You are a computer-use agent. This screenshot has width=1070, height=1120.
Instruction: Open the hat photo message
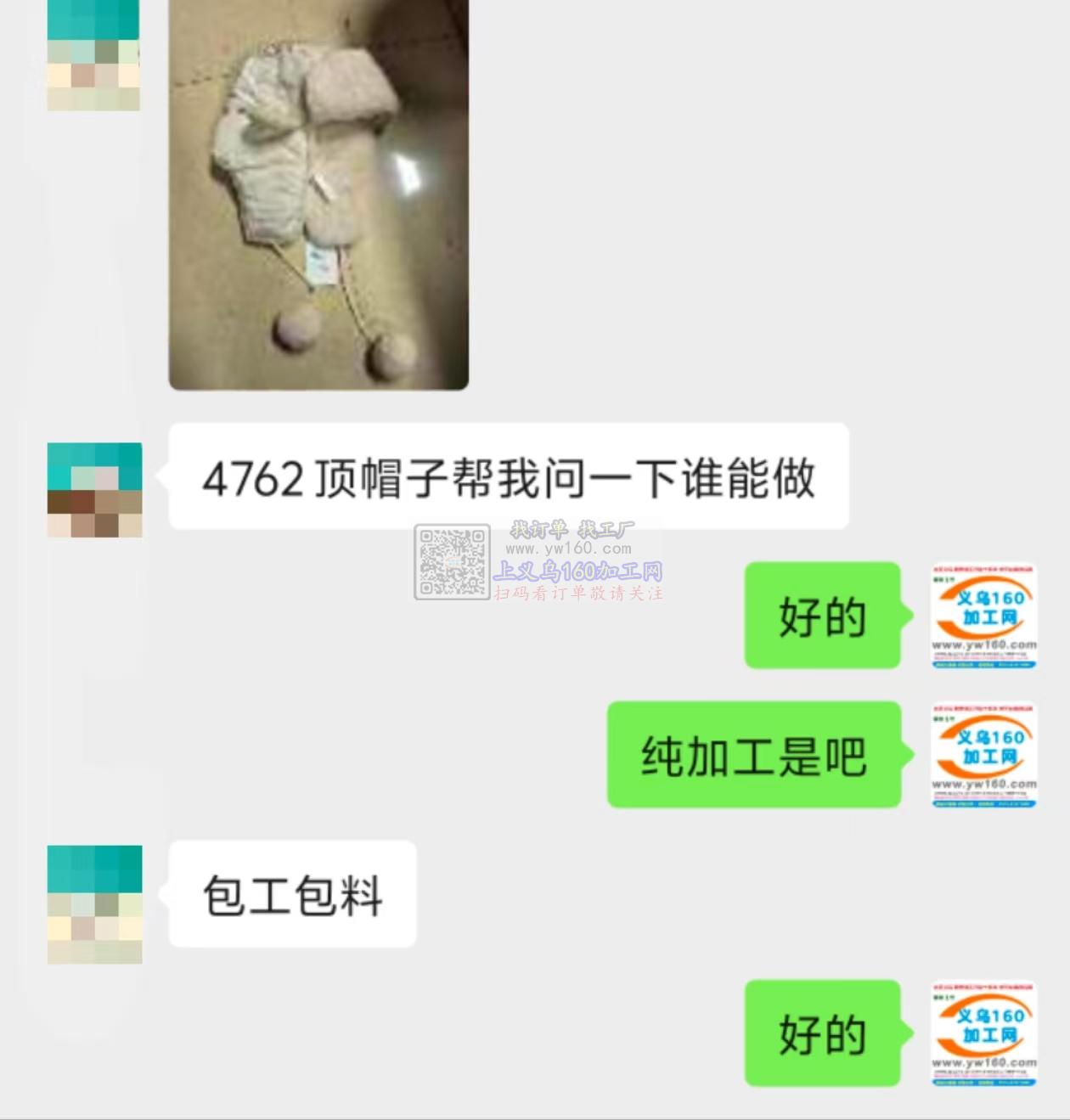318,195
